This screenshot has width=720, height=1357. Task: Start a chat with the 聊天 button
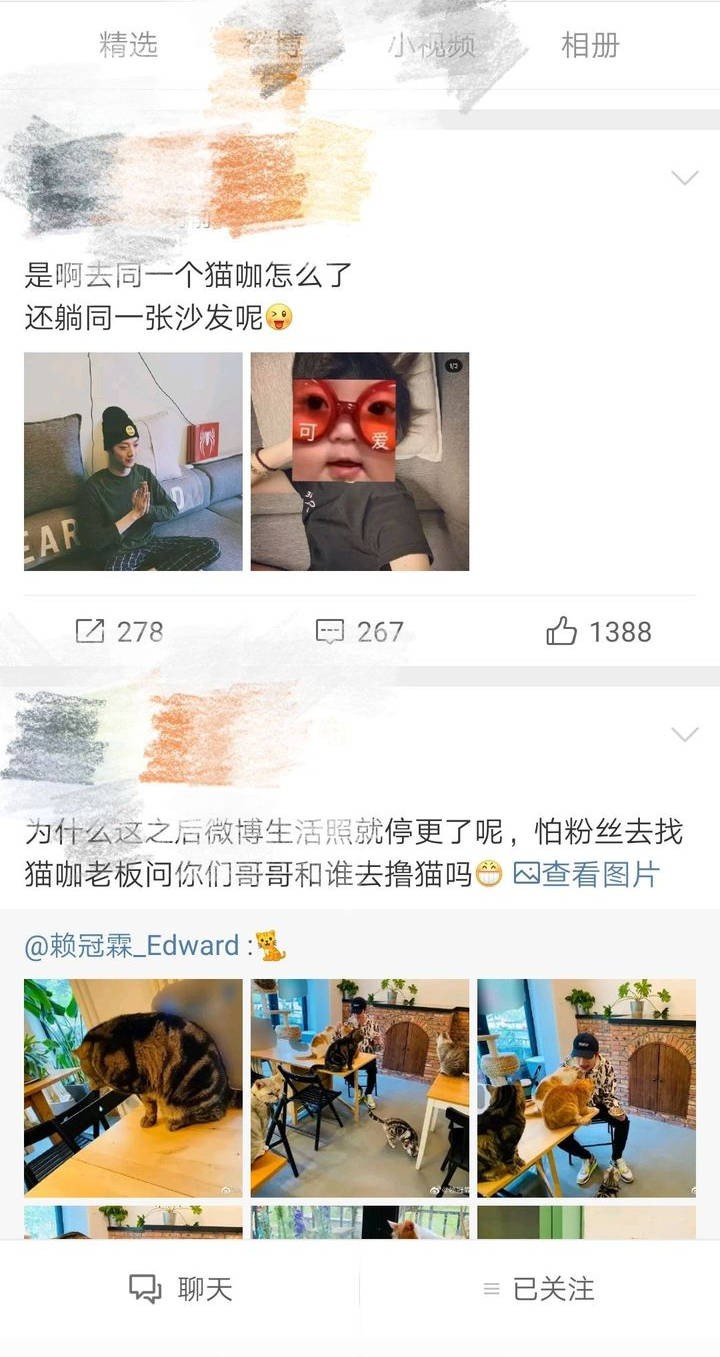tap(181, 1289)
